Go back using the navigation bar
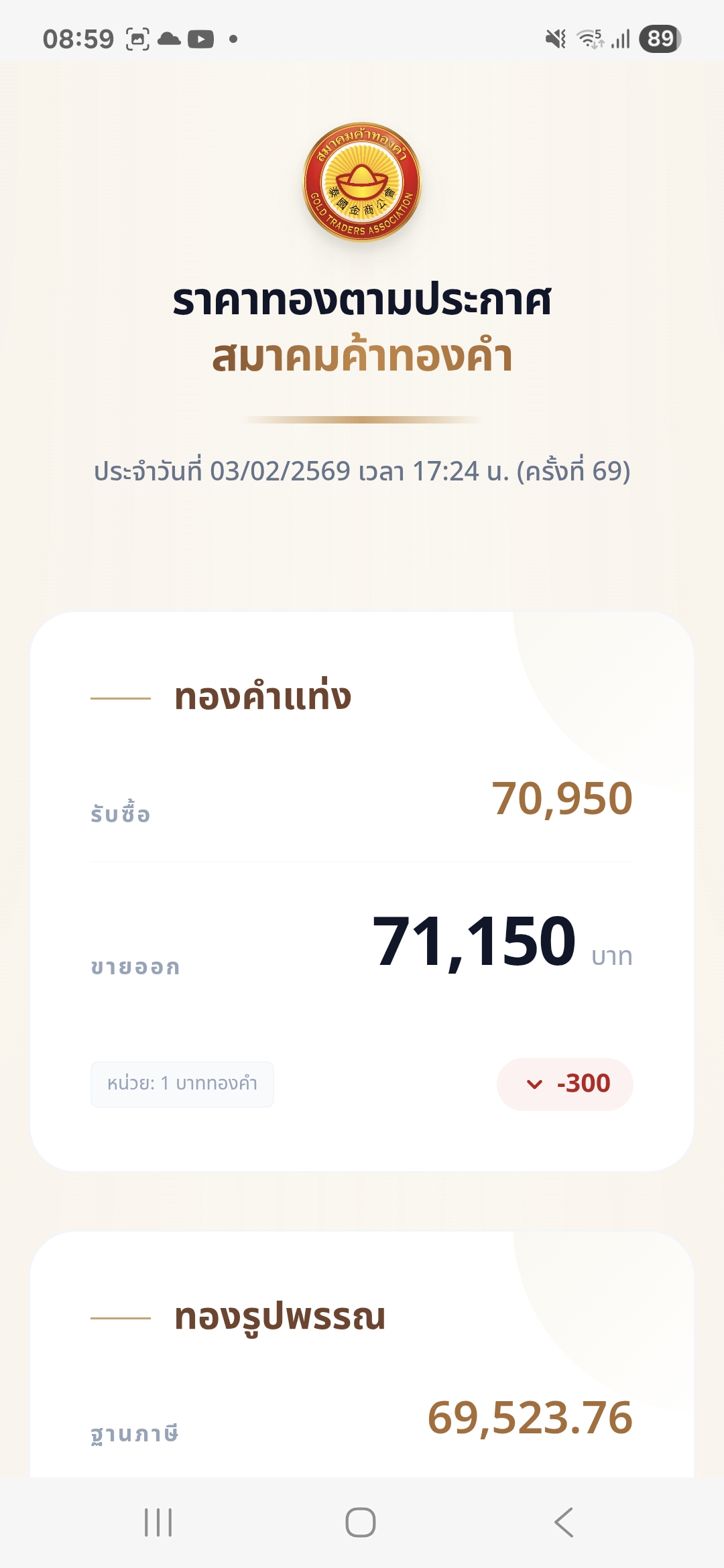Viewport: 724px width, 1568px height. click(564, 1522)
